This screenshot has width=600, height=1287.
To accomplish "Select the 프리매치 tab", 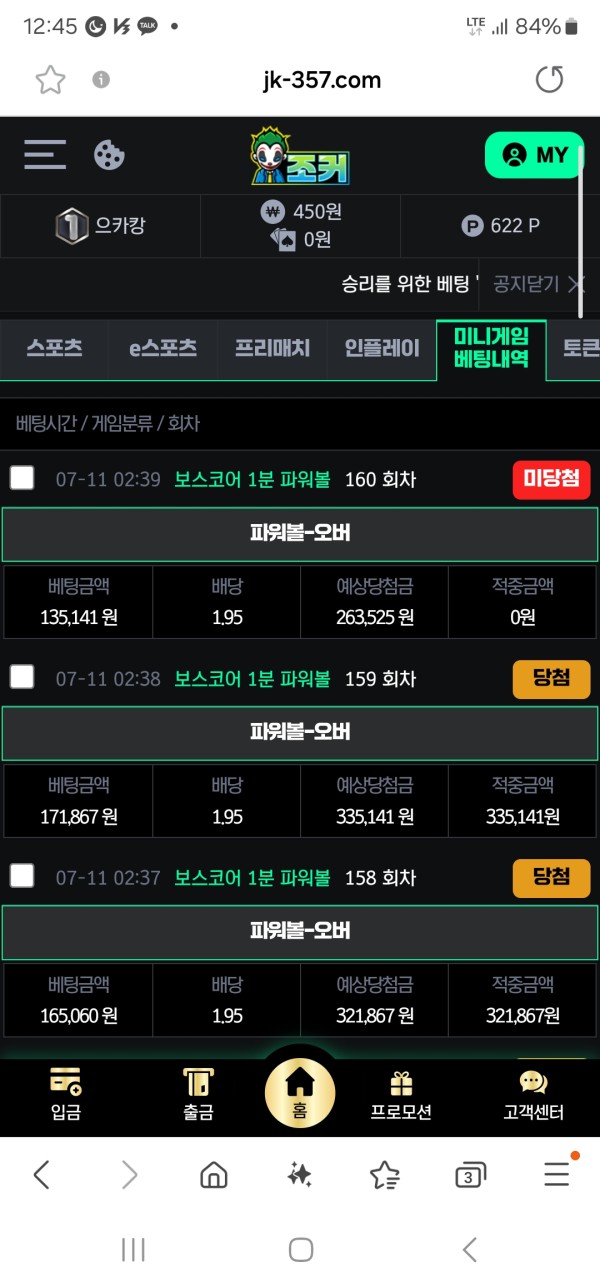I will (x=273, y=349).
